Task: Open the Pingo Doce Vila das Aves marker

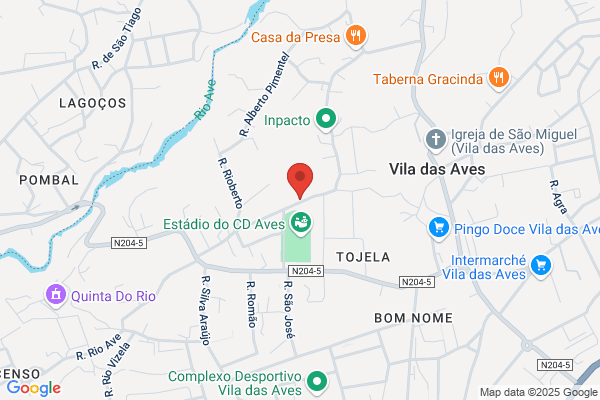Action: click(x=439, y=228)
